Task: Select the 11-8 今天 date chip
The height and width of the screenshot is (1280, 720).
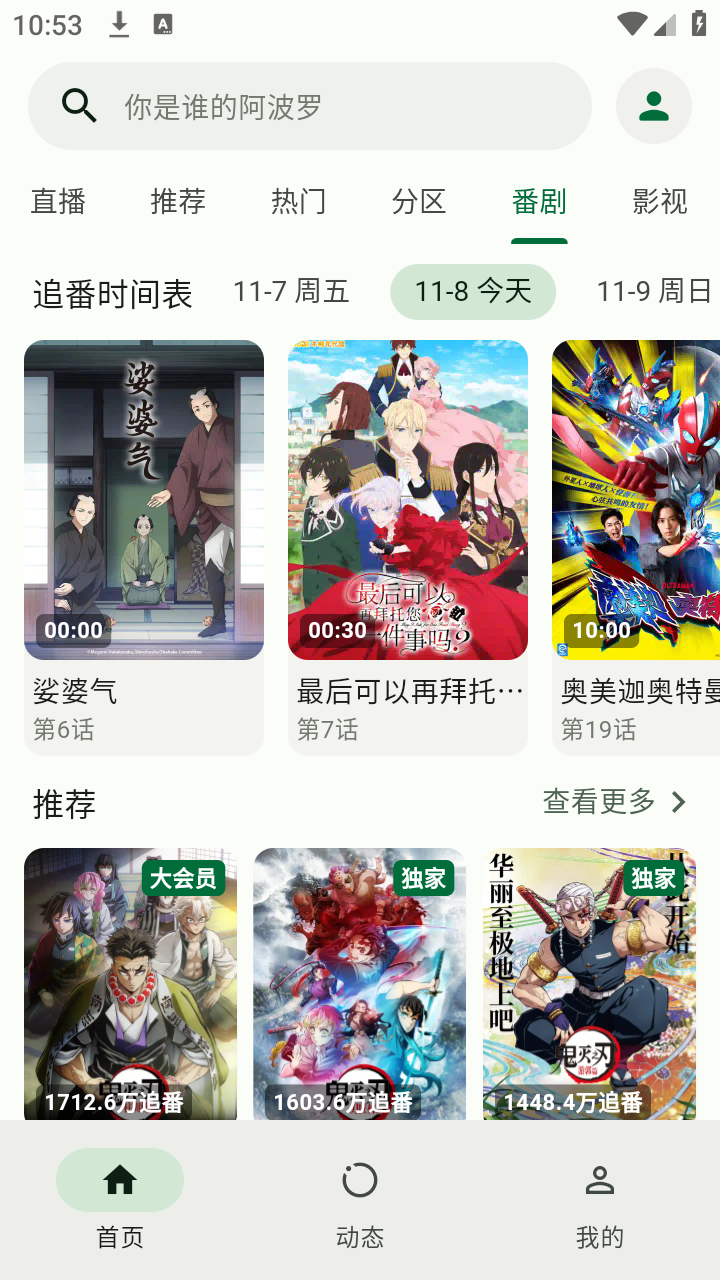Action: click(x=473, y=292)
